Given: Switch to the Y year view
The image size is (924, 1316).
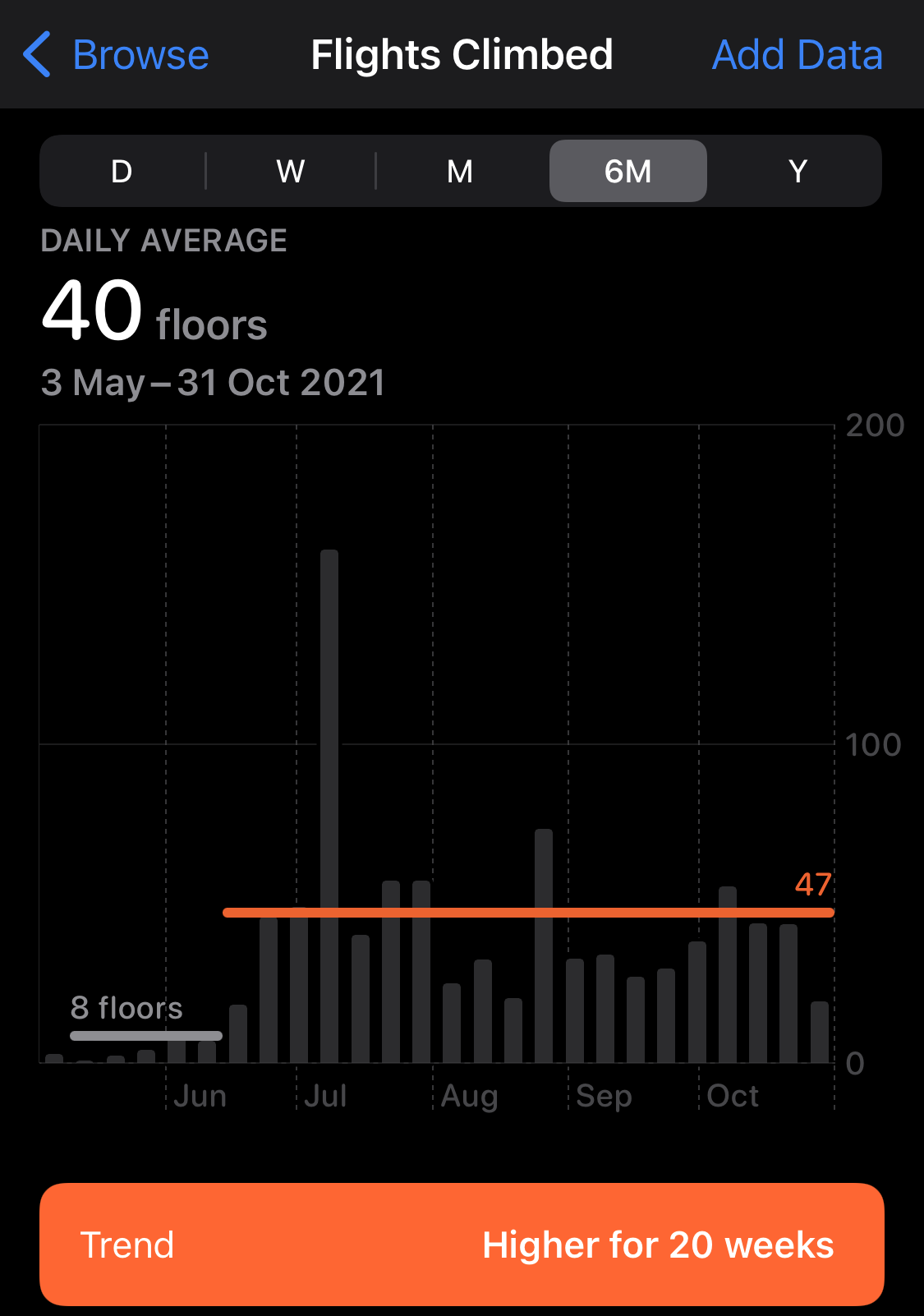Looking at the screenshot, I should (x=797, y=172).
